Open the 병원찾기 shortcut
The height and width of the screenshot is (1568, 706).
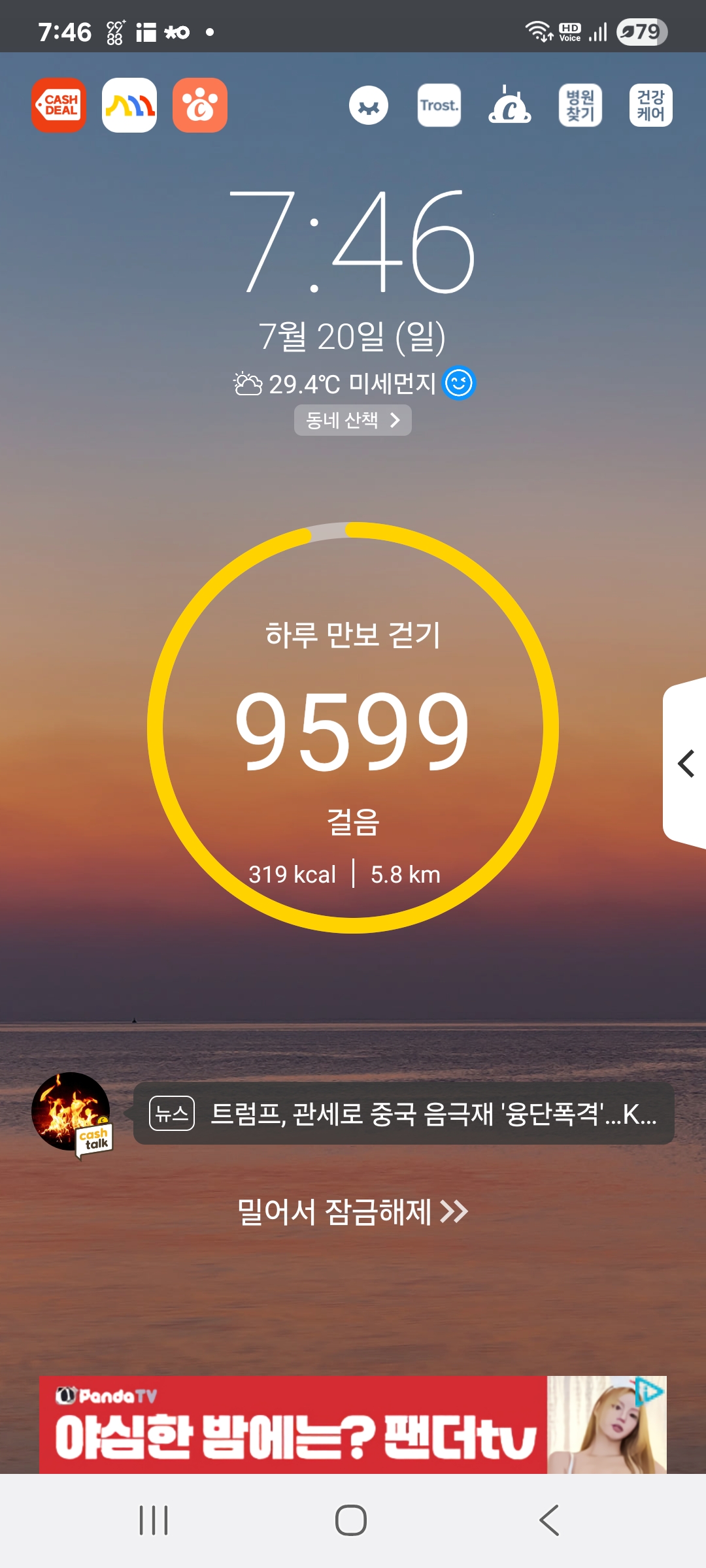point(580,105)
